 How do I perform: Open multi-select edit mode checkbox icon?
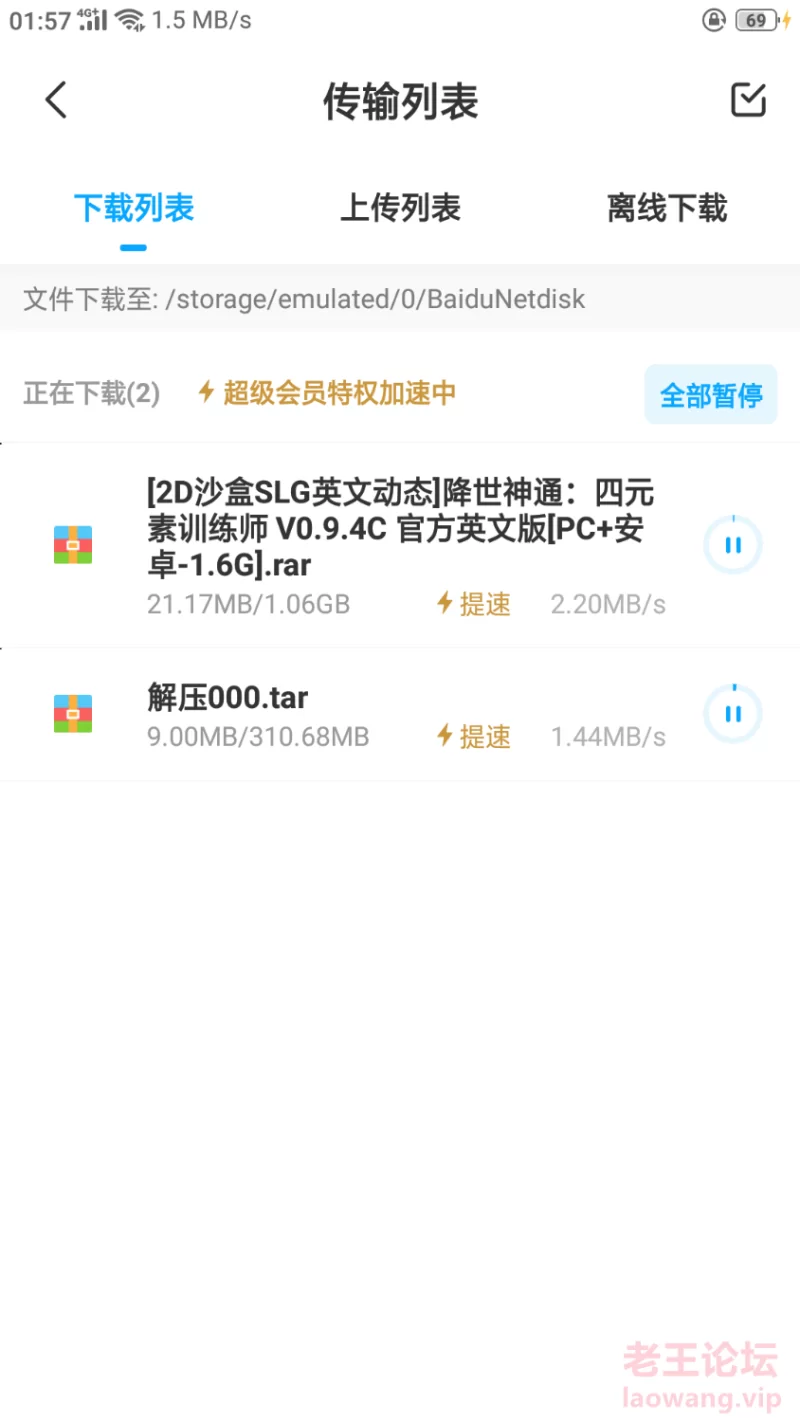[748, 100]
